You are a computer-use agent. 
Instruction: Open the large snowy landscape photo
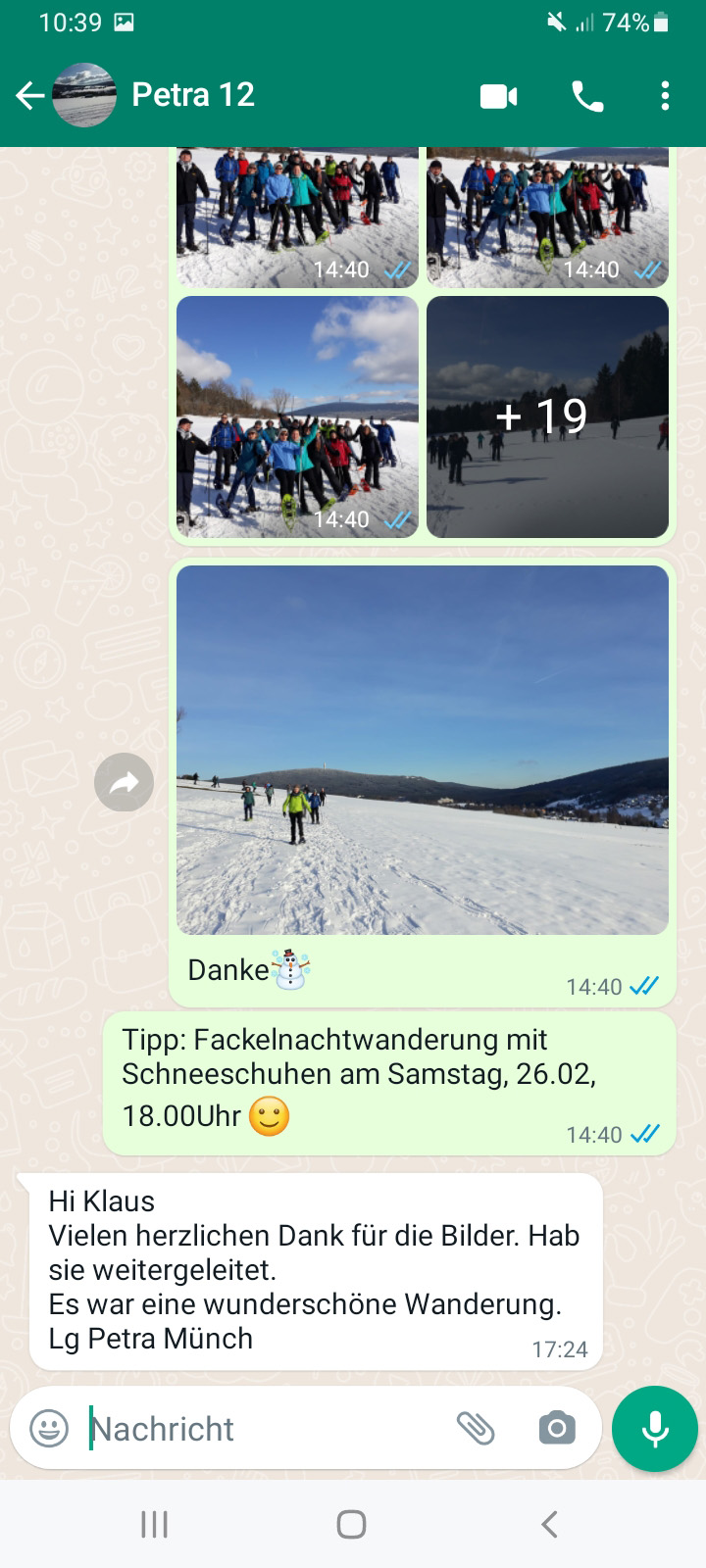(x=422, y=750)
